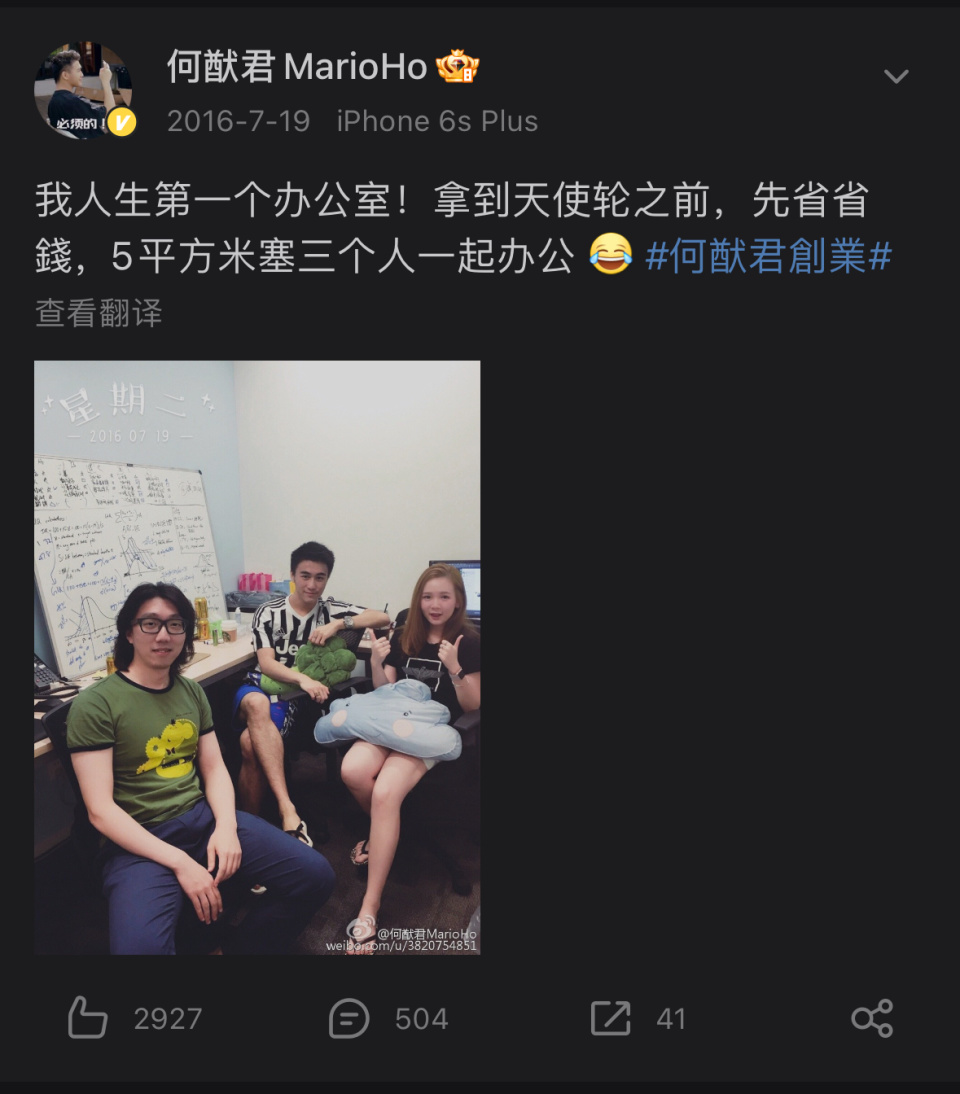Viewport: 960px width, 1094px height.
Task: Open the 504 comments
Action: tap(350, 1018)
